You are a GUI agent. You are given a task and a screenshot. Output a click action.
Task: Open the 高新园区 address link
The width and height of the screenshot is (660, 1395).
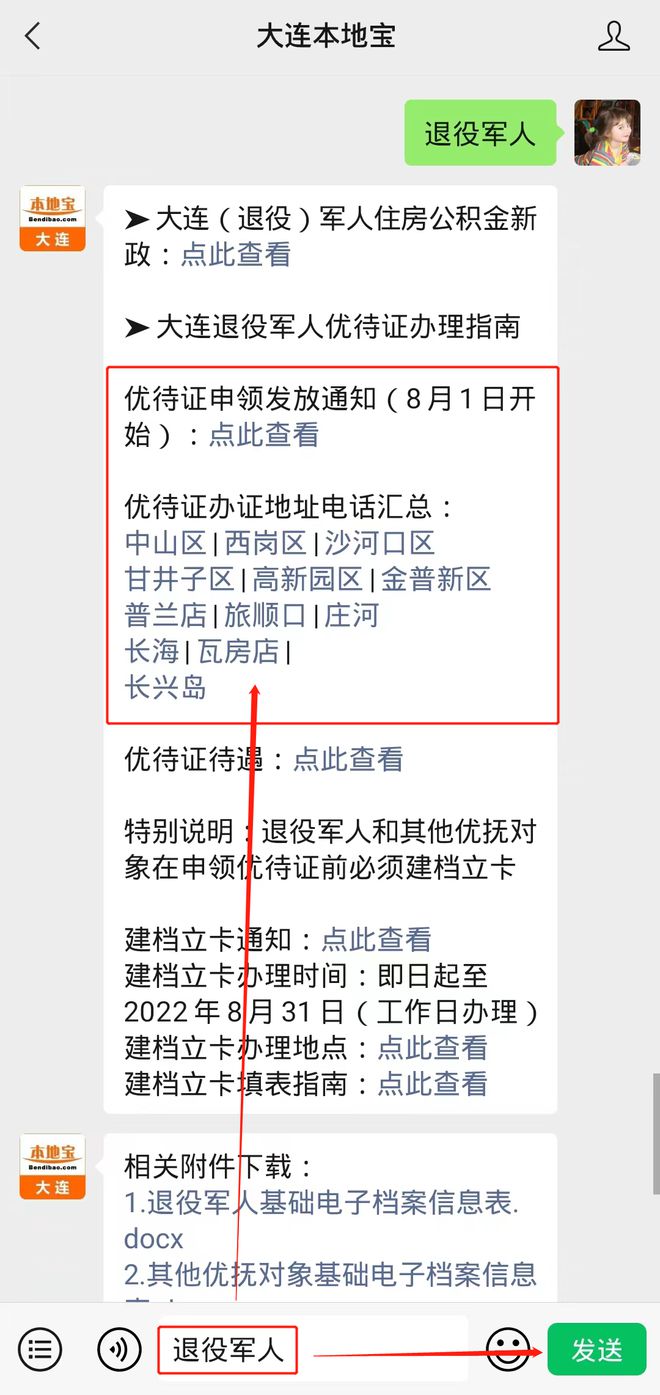point(307,580)
